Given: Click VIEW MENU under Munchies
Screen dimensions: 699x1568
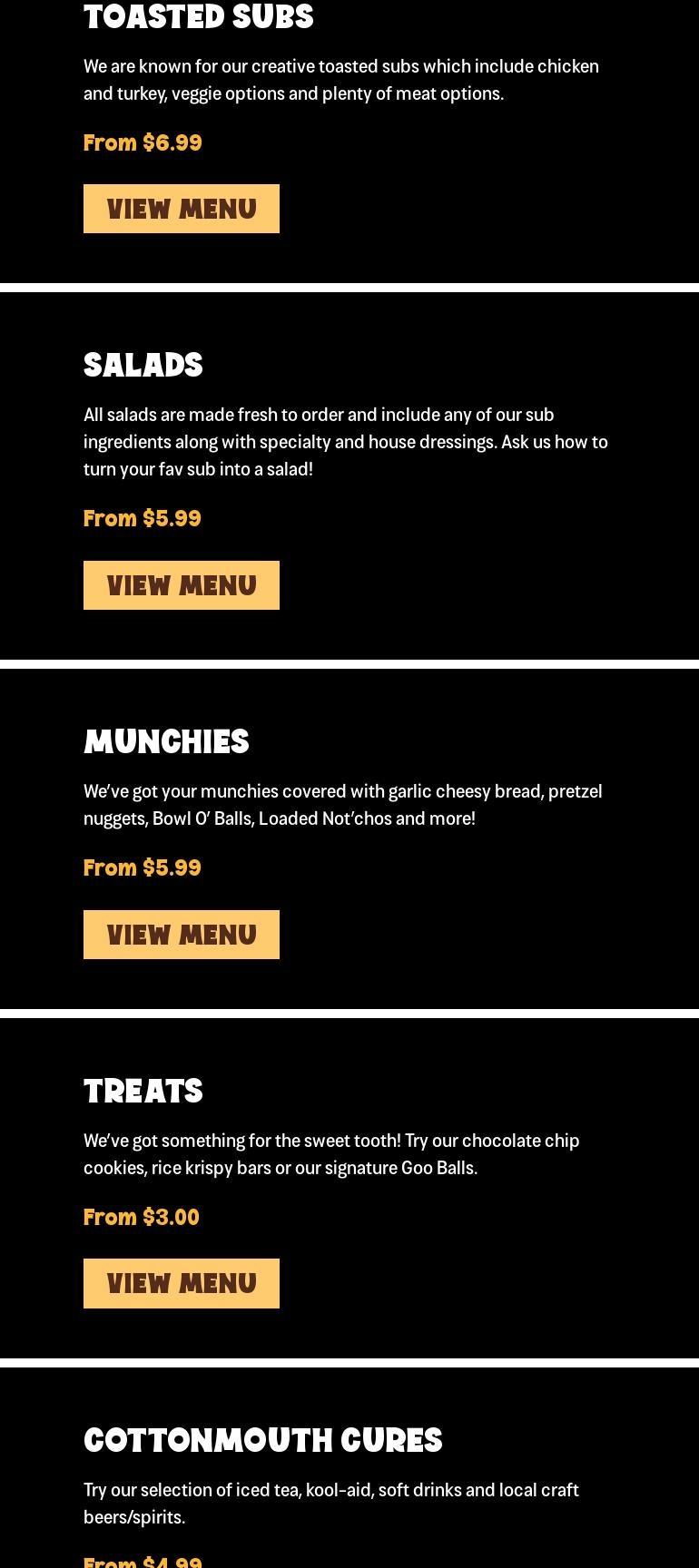Looking at the screenshot, I should click(181, 934).
